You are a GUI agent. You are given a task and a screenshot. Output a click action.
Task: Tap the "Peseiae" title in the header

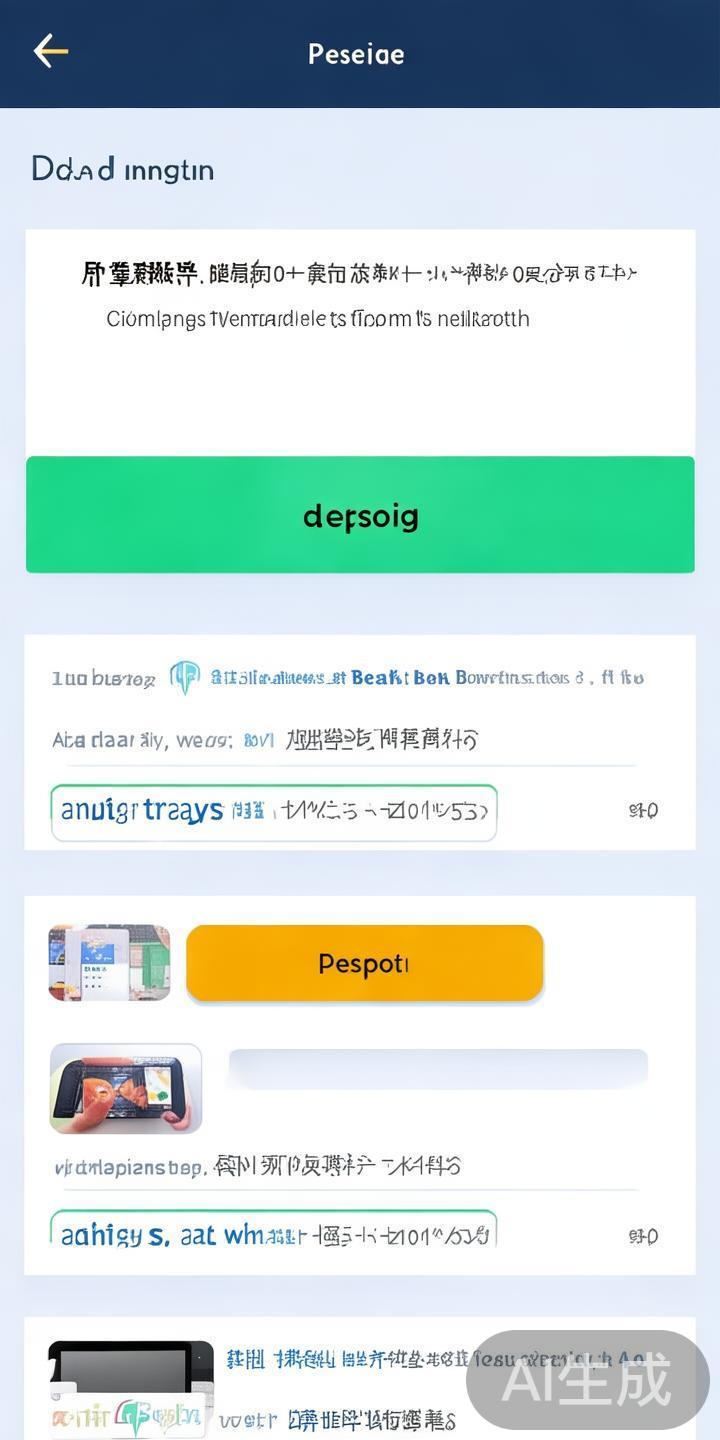click(x=357, y=54)
